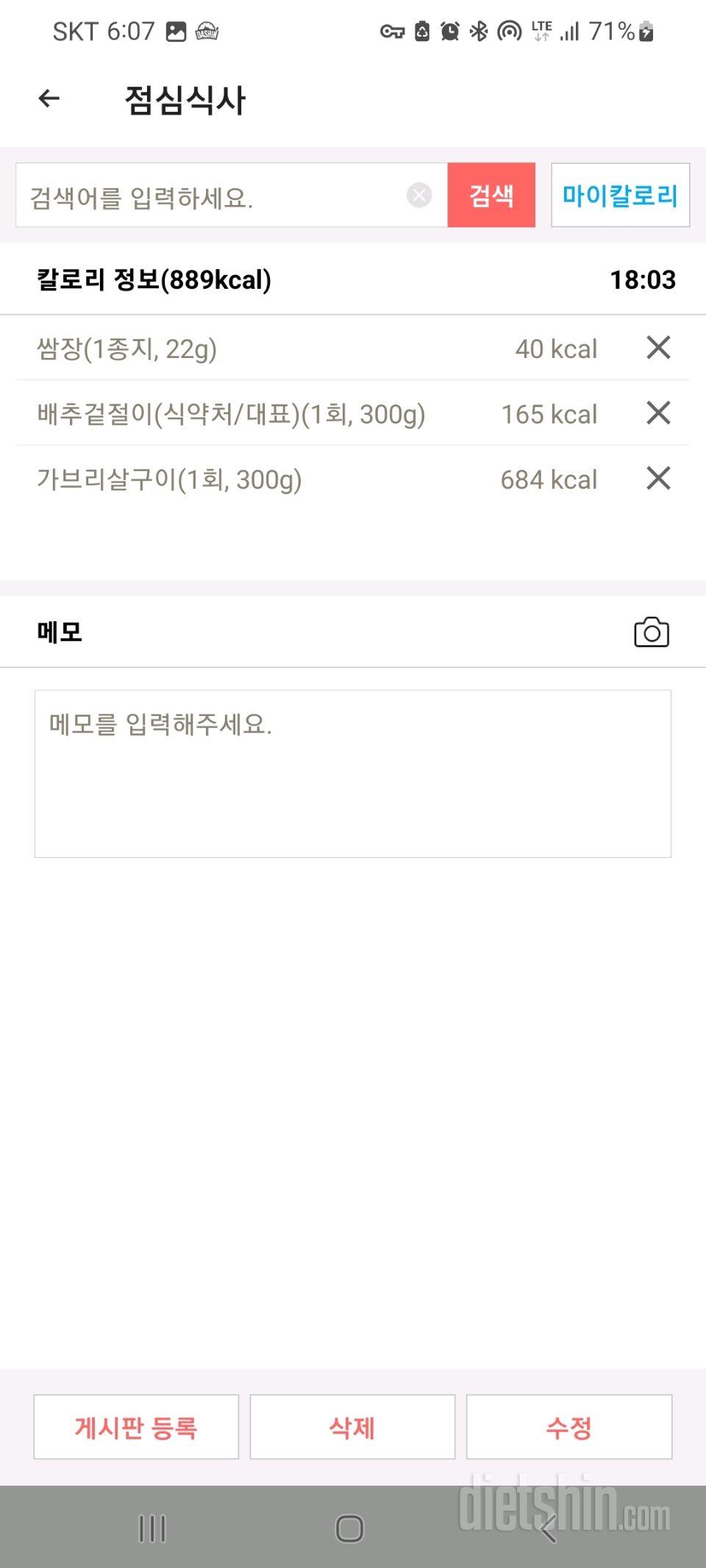Remove 쌈장 from the meal list
This screenshot has width=706, height=1568.
click(x=658, y=348)
